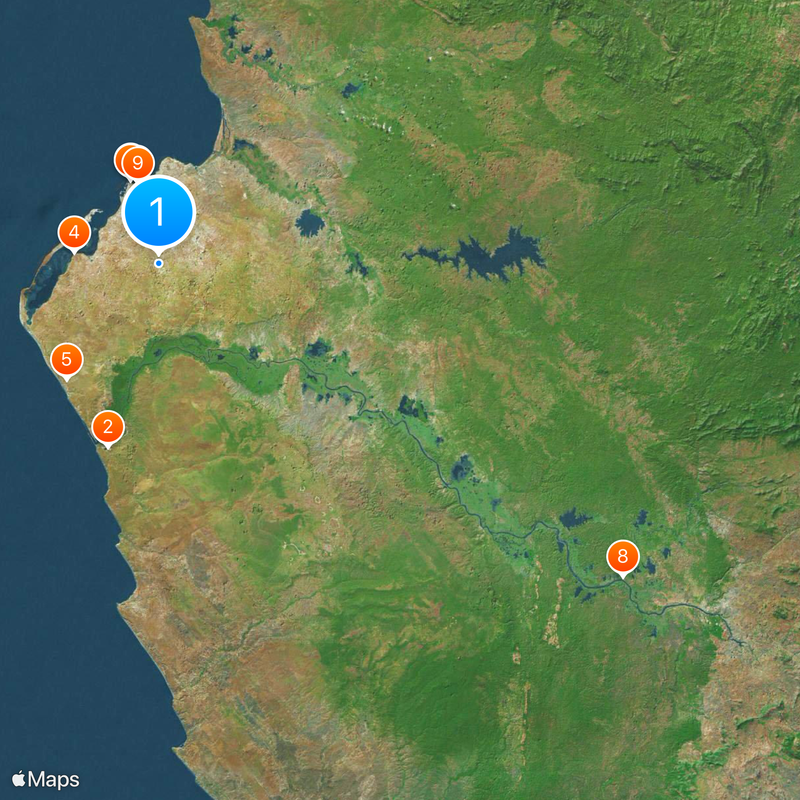Tap the orange pin labeled 2

(107, 427)
